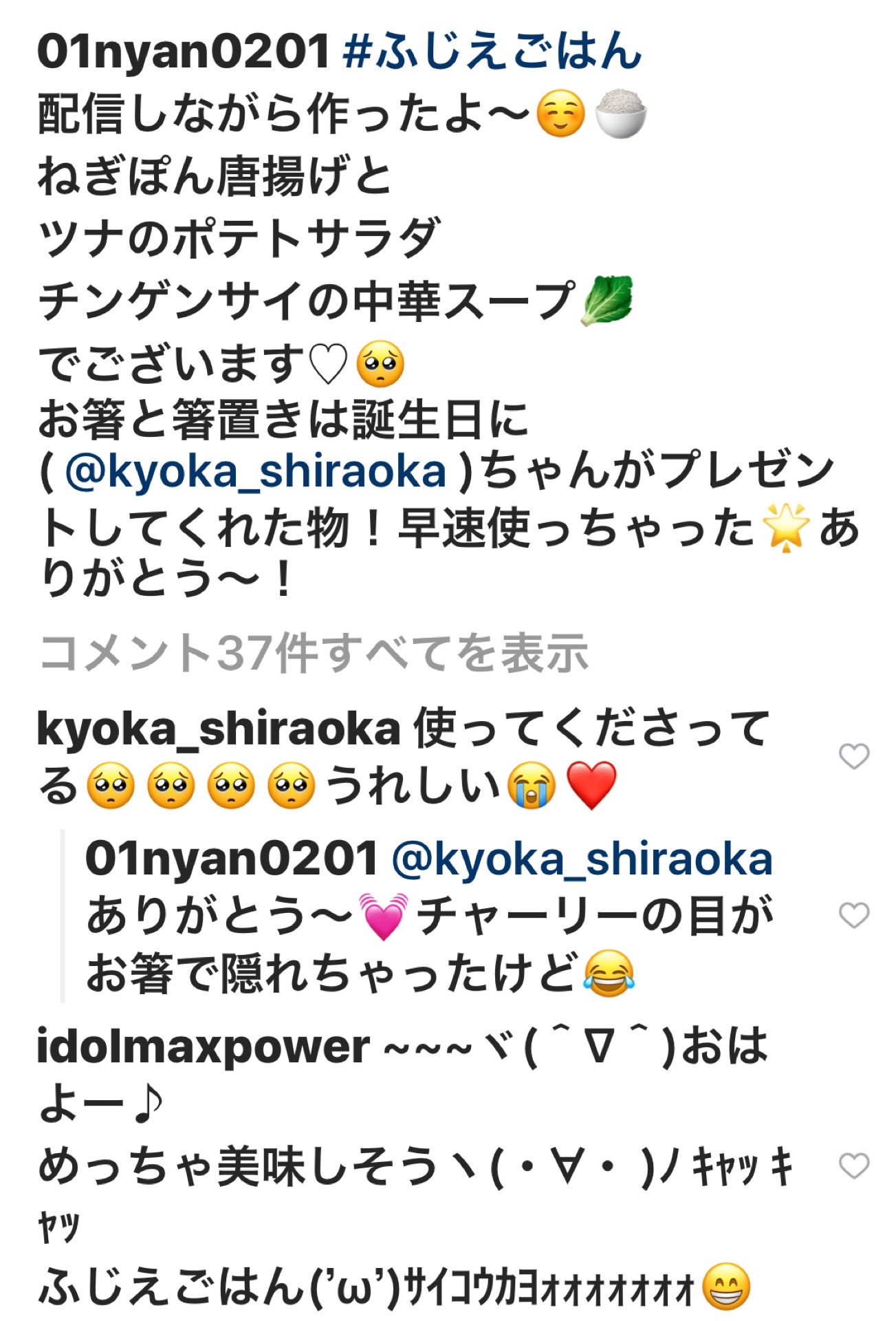Open the #ふじえごはん hashtag
Screen dimensions: 896x1321
(492, 52)
